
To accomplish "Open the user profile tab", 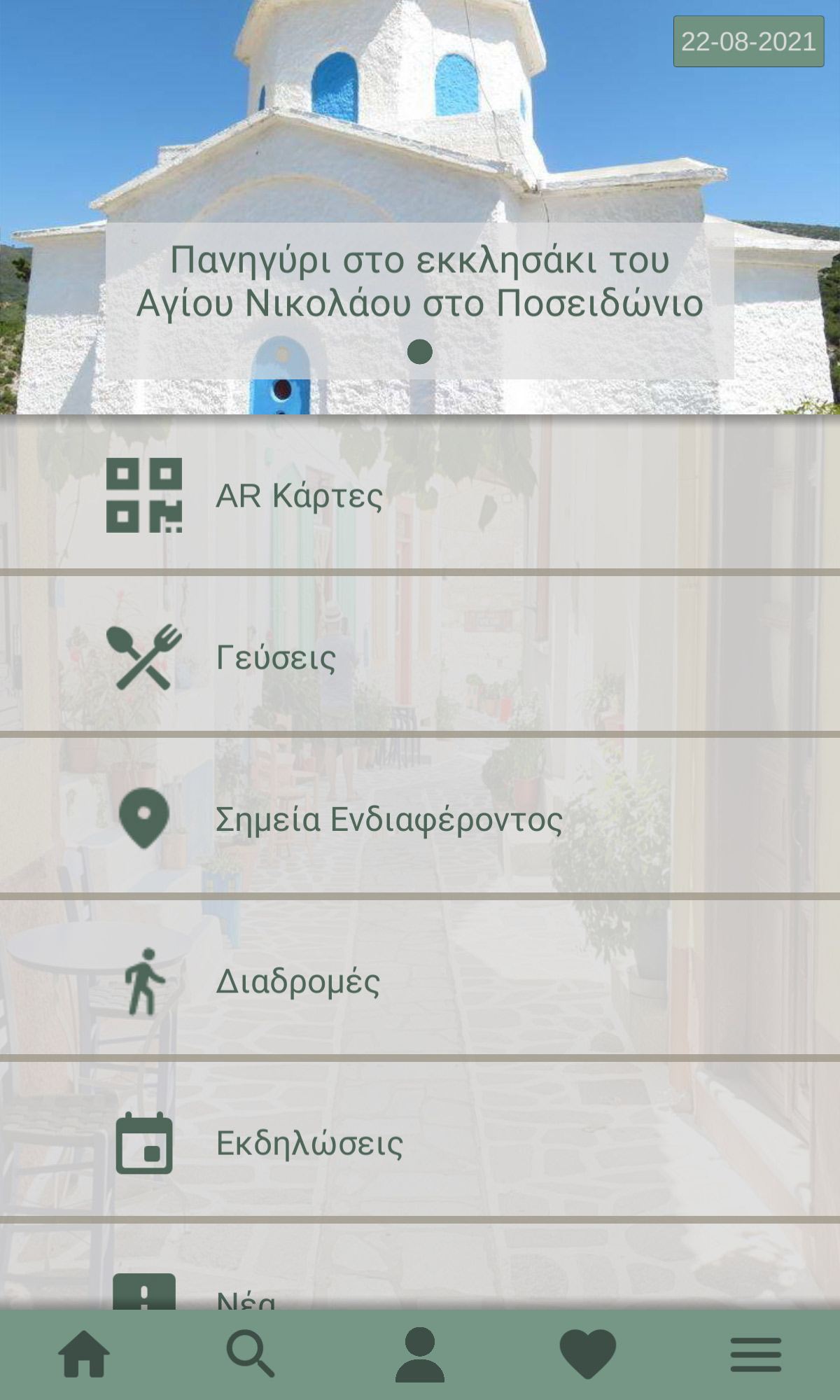I will tap(420, 1354).
